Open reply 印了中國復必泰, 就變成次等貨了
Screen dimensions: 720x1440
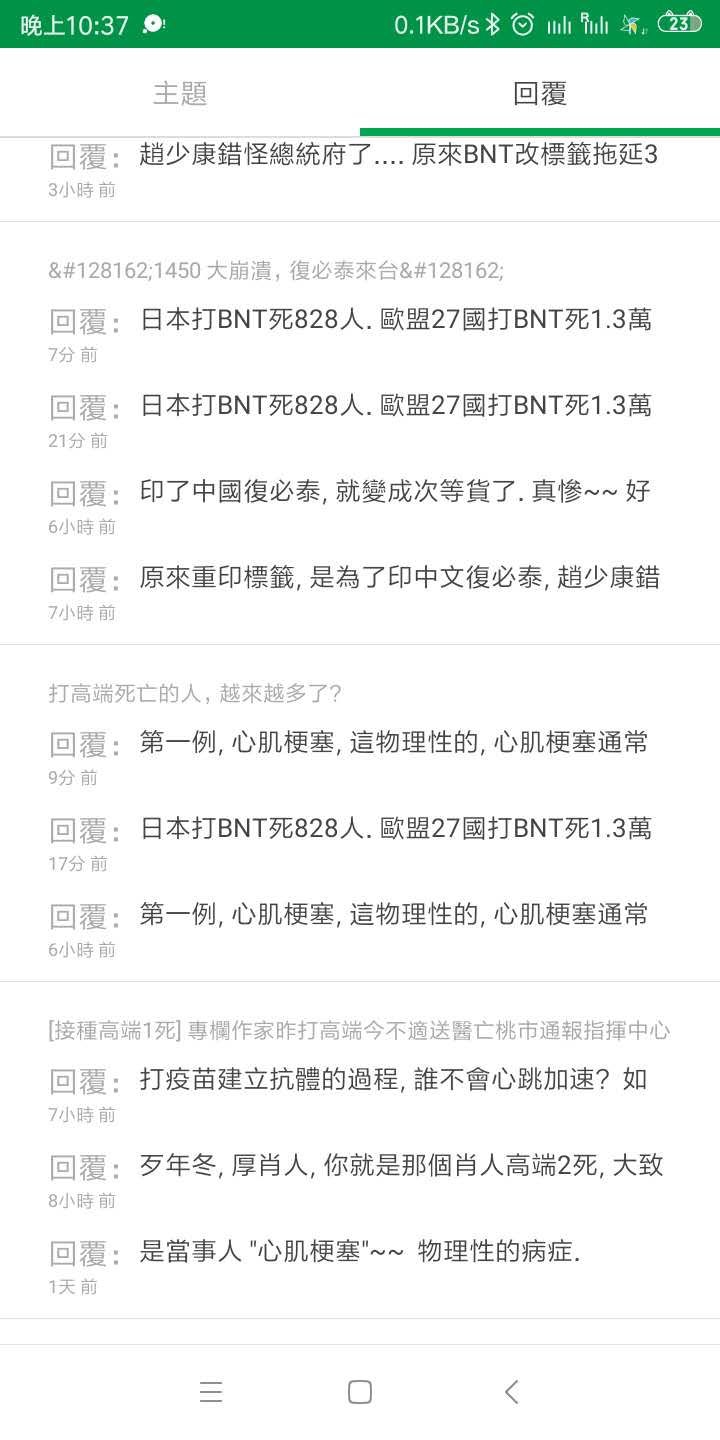[x=395, y=492]
